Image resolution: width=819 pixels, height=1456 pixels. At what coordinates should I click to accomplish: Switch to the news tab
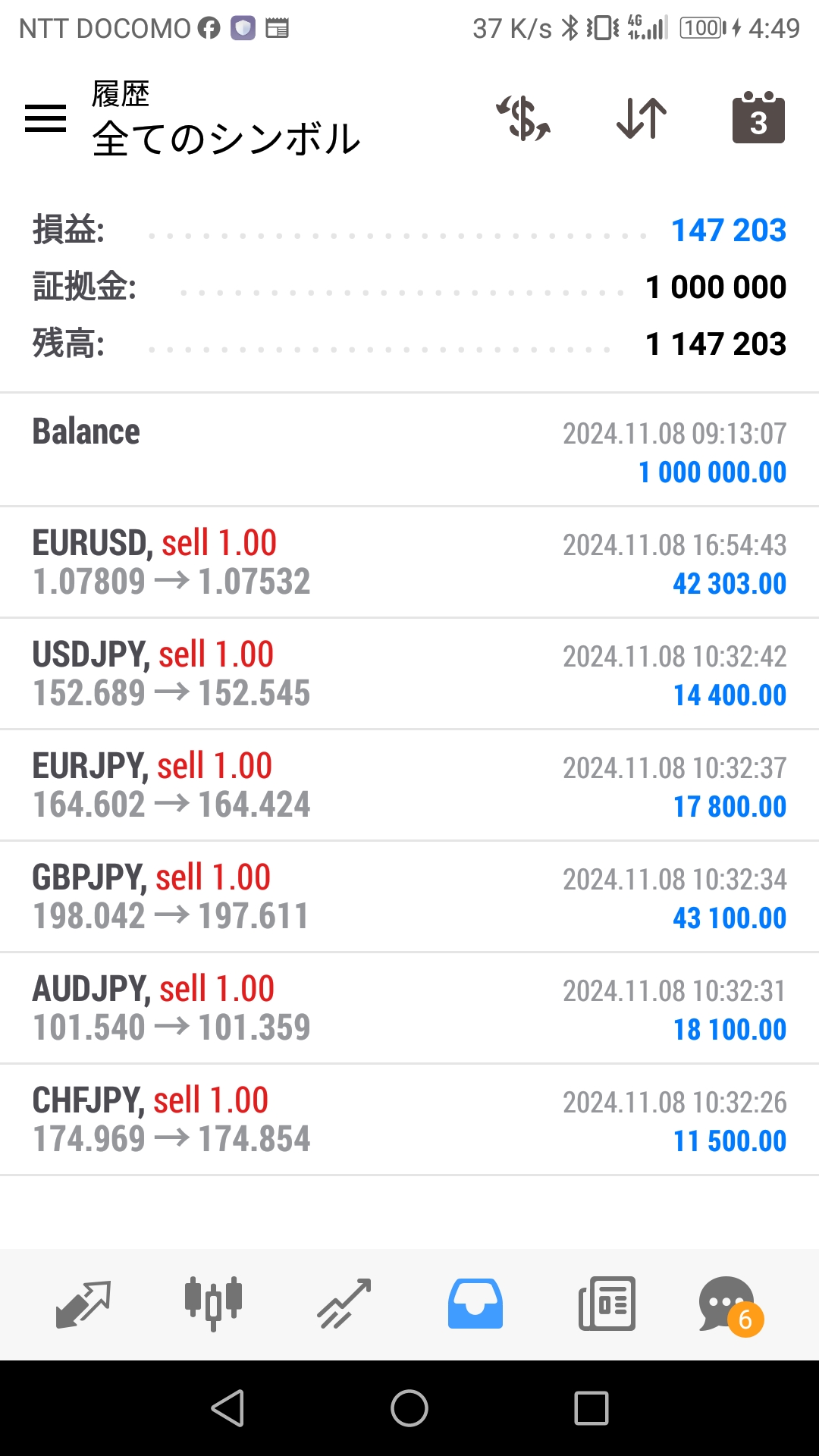[x=607, y=1304]
